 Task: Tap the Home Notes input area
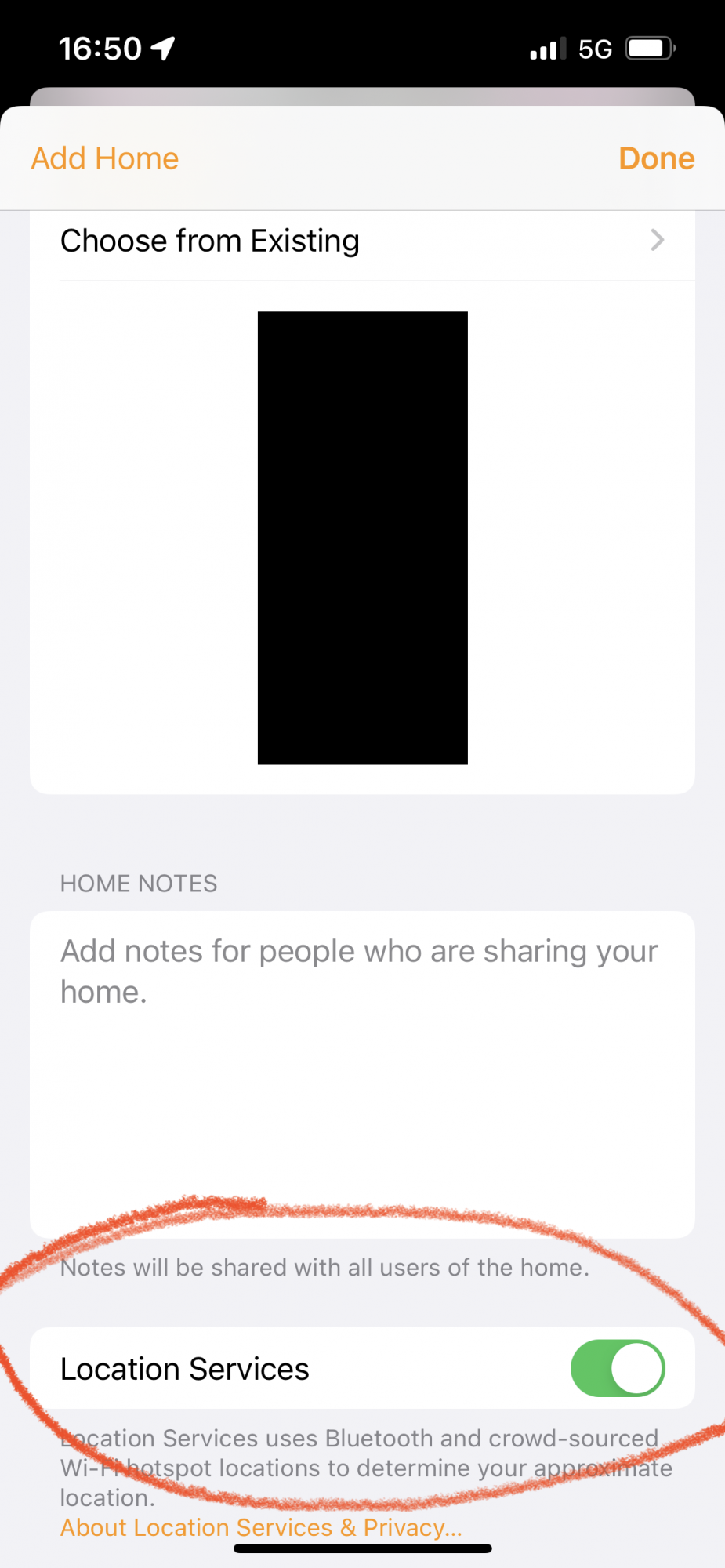pyautogui.click(x=362, y=1098)
